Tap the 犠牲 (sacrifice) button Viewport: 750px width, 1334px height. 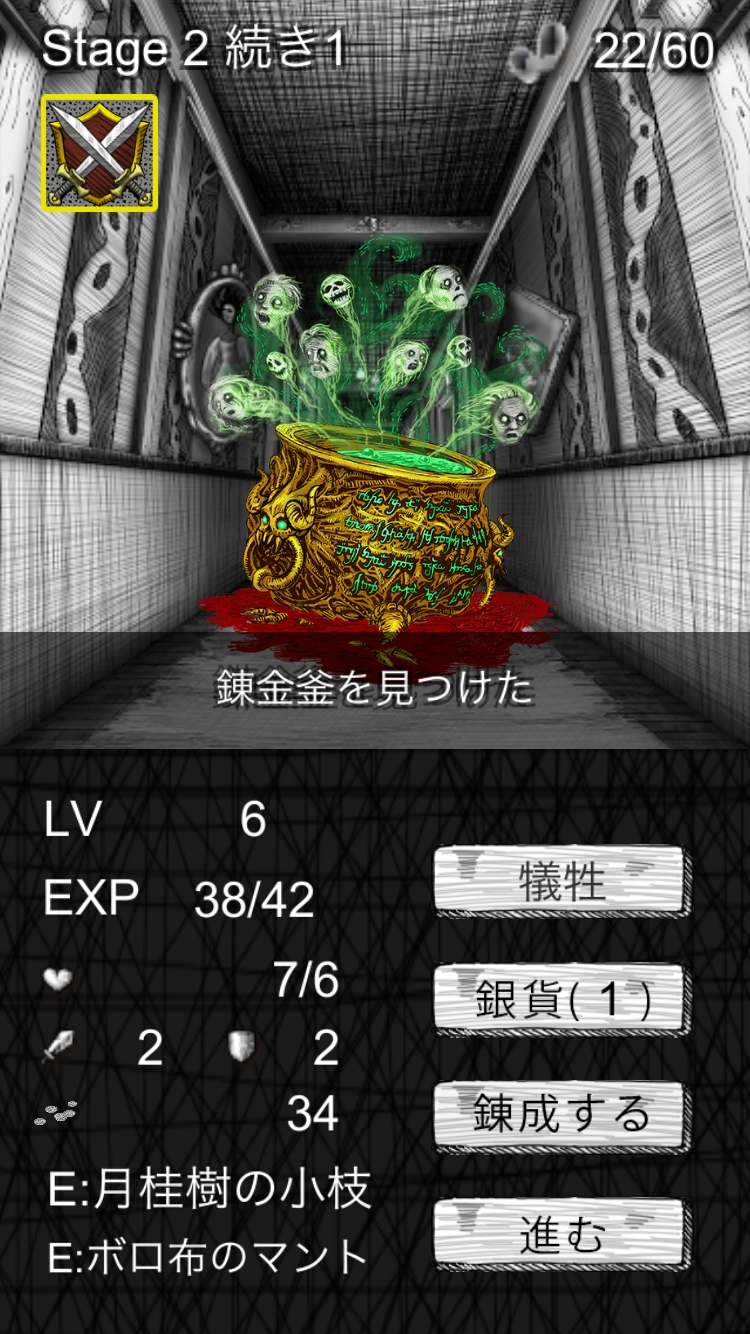point(562,882)
